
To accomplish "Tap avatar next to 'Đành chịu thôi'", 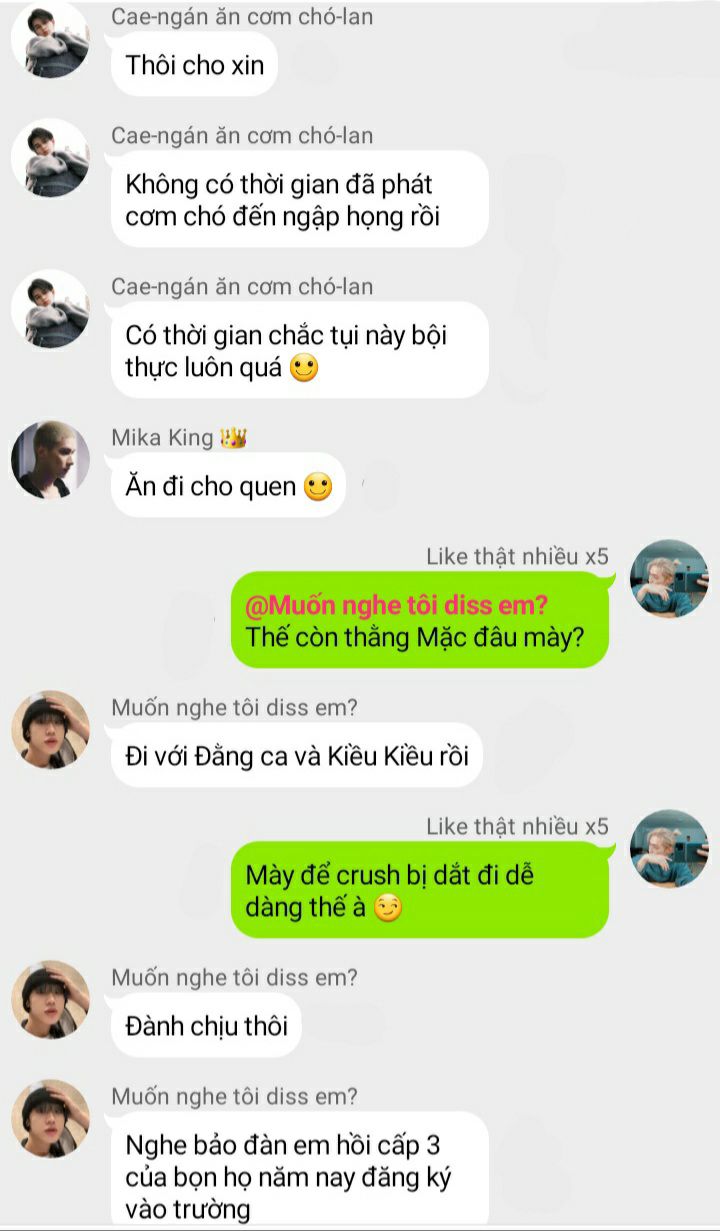I will pos(50,999).
